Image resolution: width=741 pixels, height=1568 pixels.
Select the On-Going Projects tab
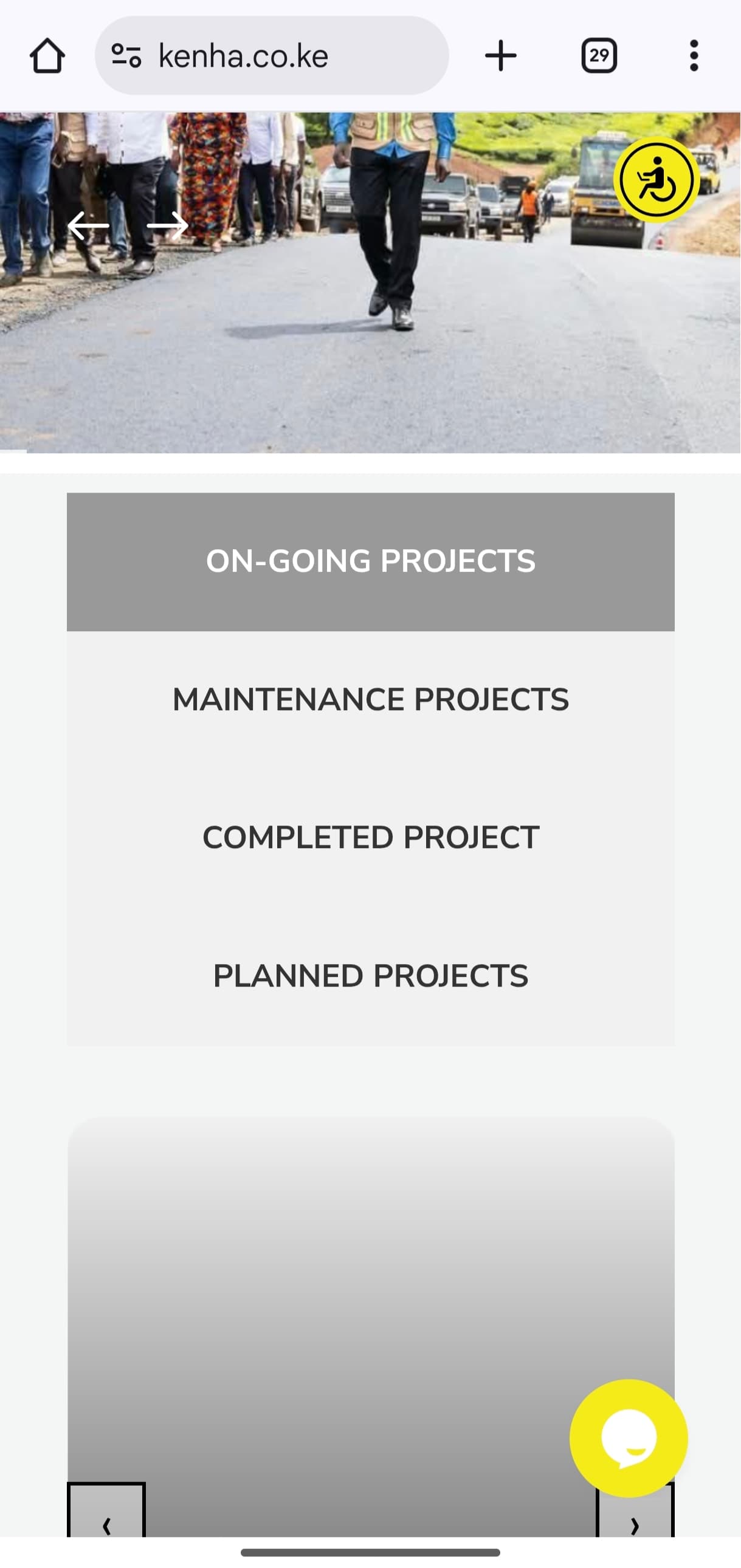pyautogui.click(x=370, y=561)
